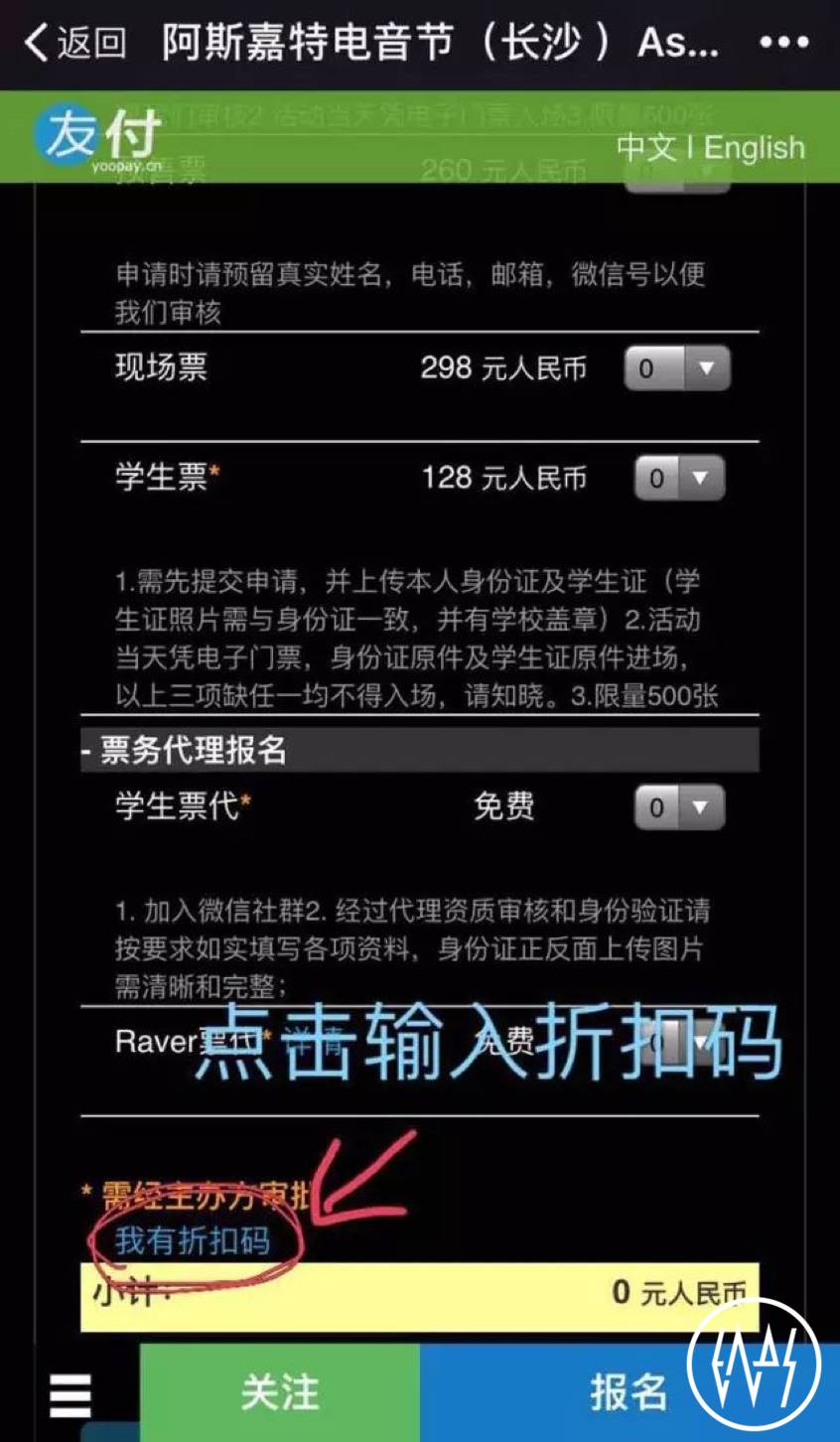Viewport: 840px width, 1442px height.
Task: Tap the green 关注 button
Action: 280,1393
